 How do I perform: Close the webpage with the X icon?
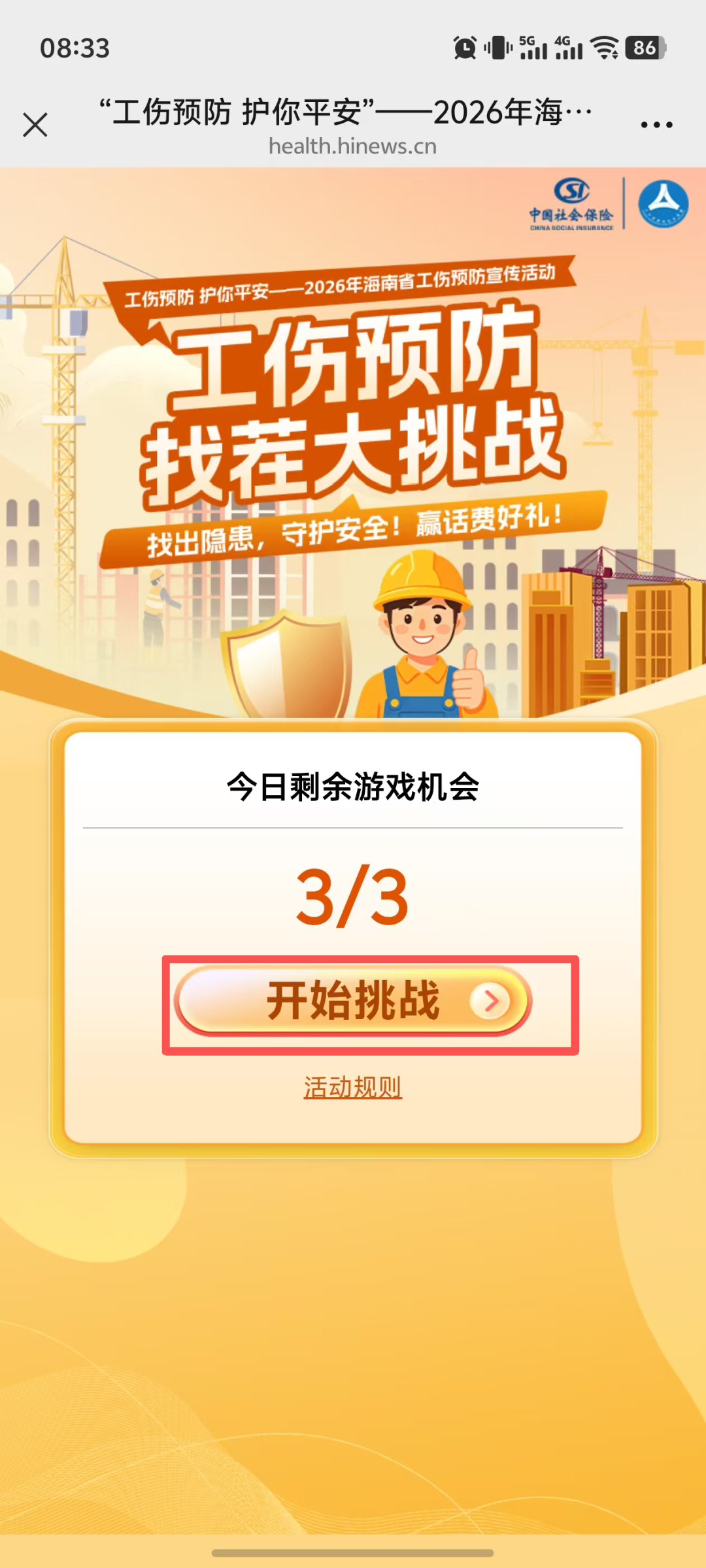point(35,124)
